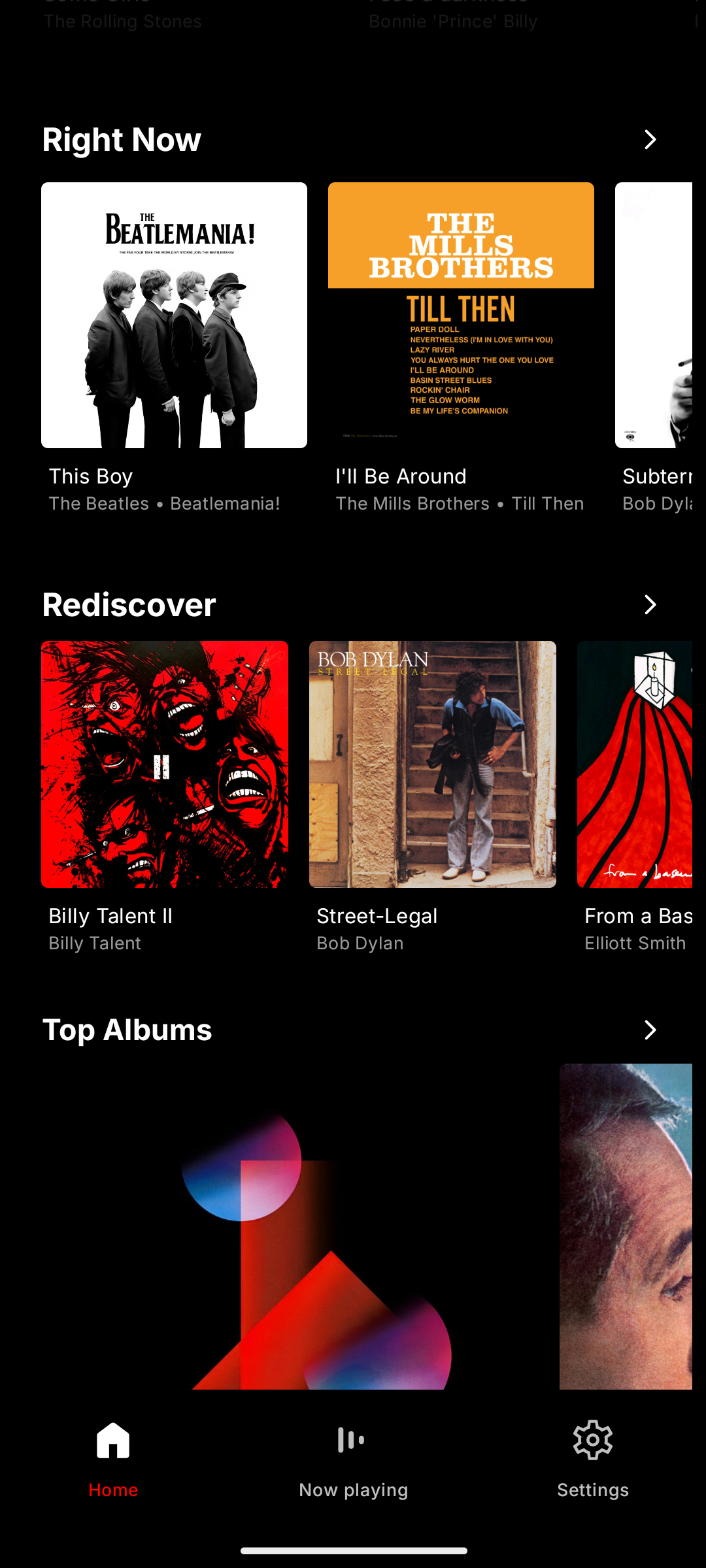Open the Rediscover section arrow
The image size is (706, 1568).
tap(650, 604)
